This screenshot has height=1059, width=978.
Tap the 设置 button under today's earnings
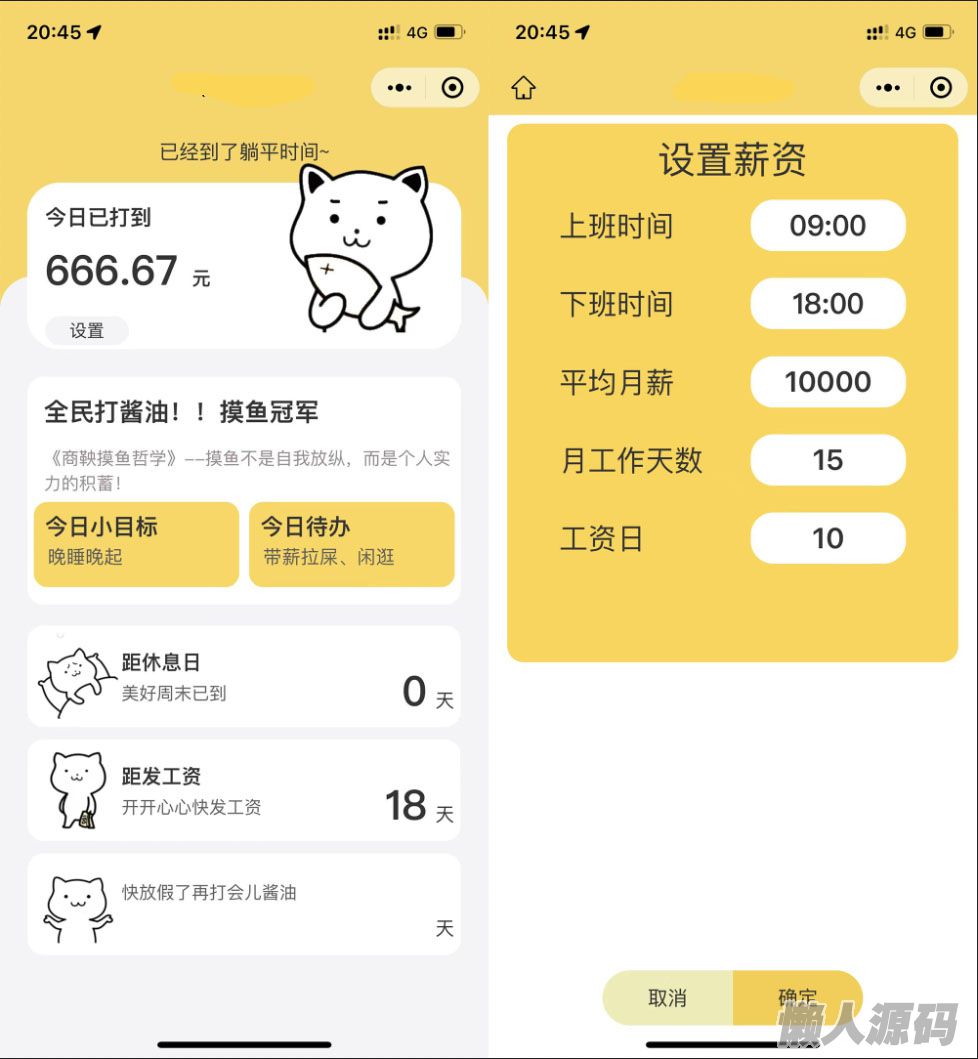click(87, 331)
